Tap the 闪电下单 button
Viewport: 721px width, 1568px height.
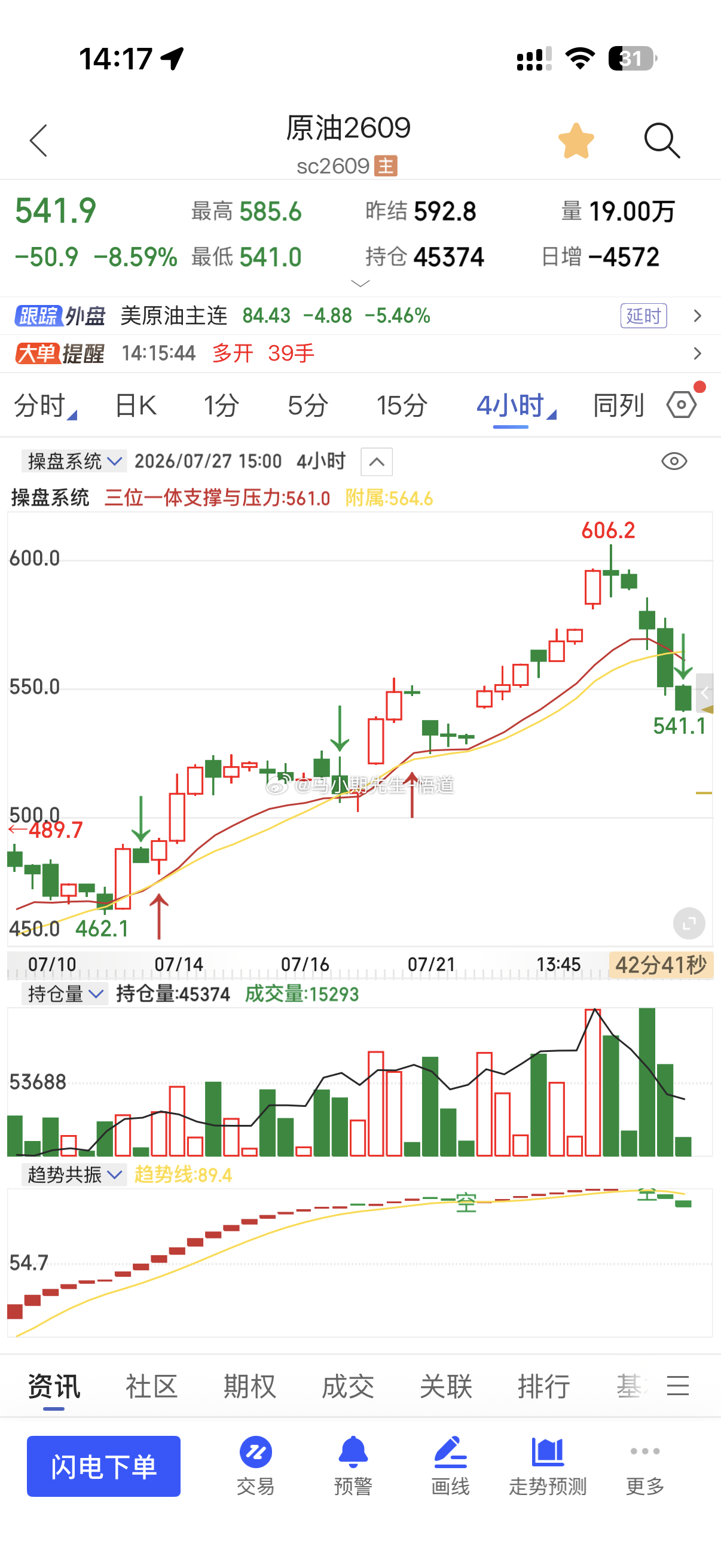click(x=103, y=1466)
